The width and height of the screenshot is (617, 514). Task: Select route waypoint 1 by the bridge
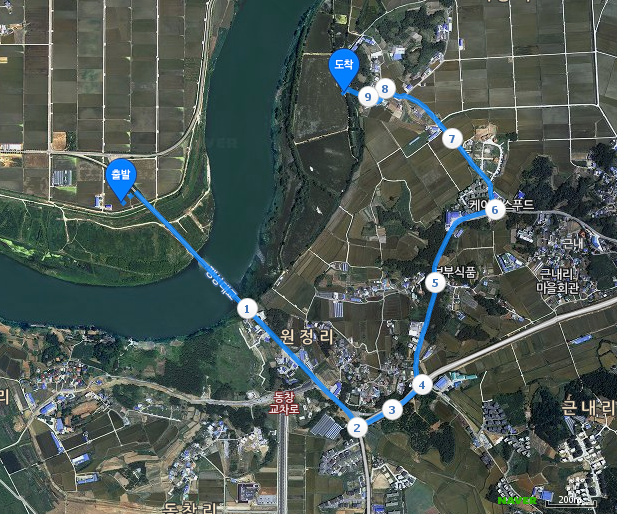(x=249, y=309)
